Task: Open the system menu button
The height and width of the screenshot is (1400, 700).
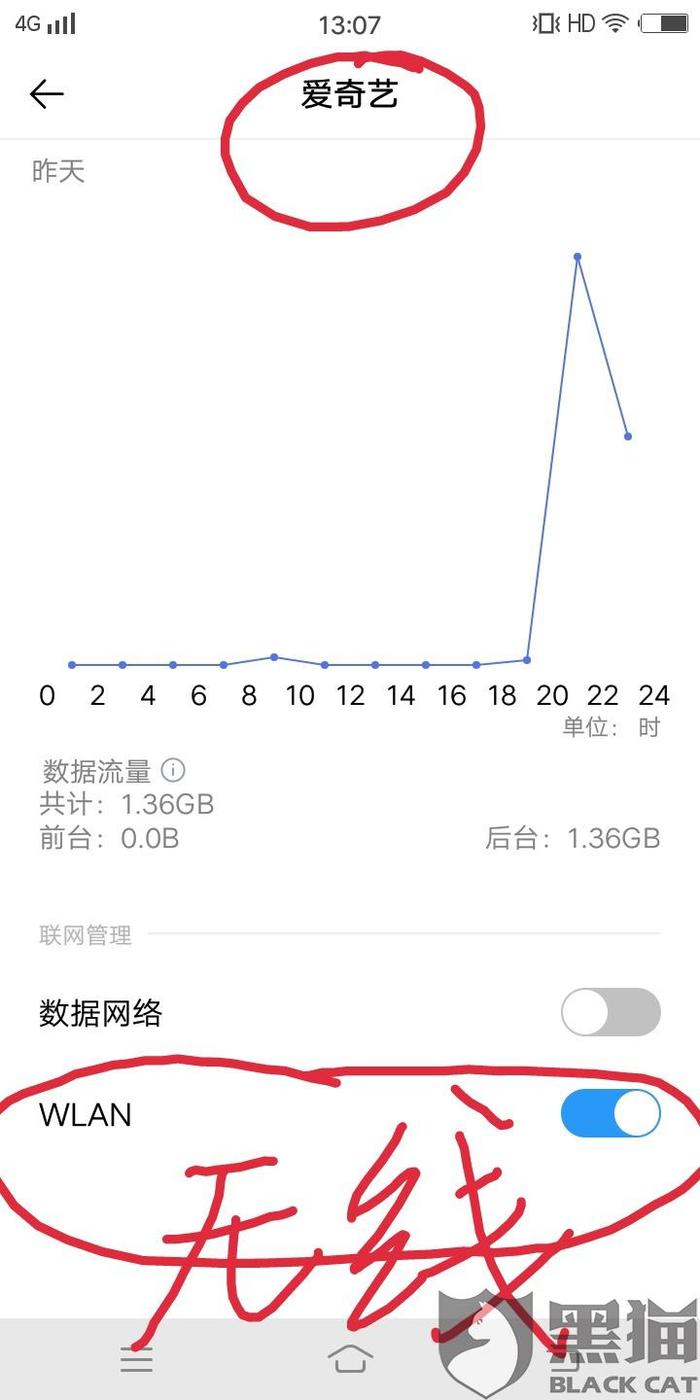Action: (x=137, y=1359)
